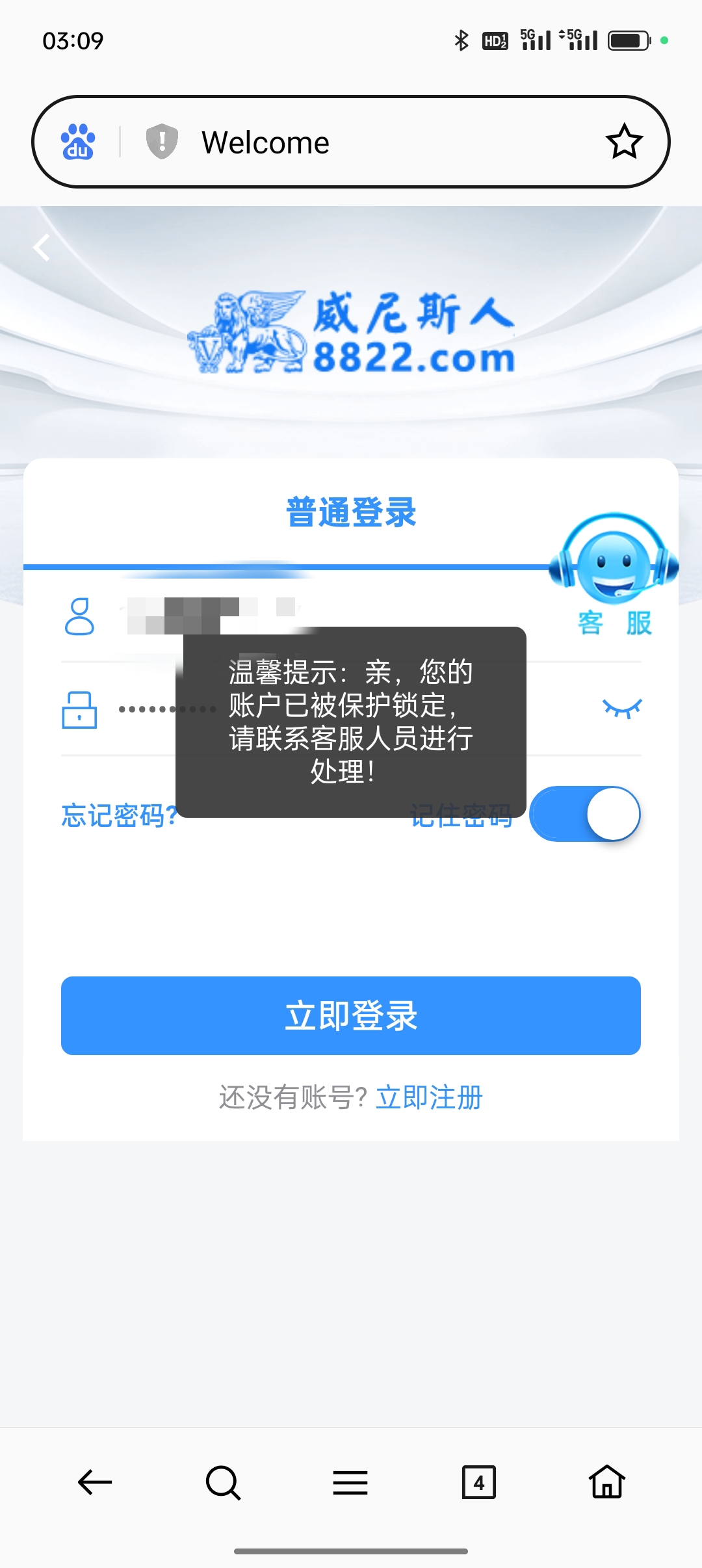Show the password with the eye icon

click(x=622, y=708)
